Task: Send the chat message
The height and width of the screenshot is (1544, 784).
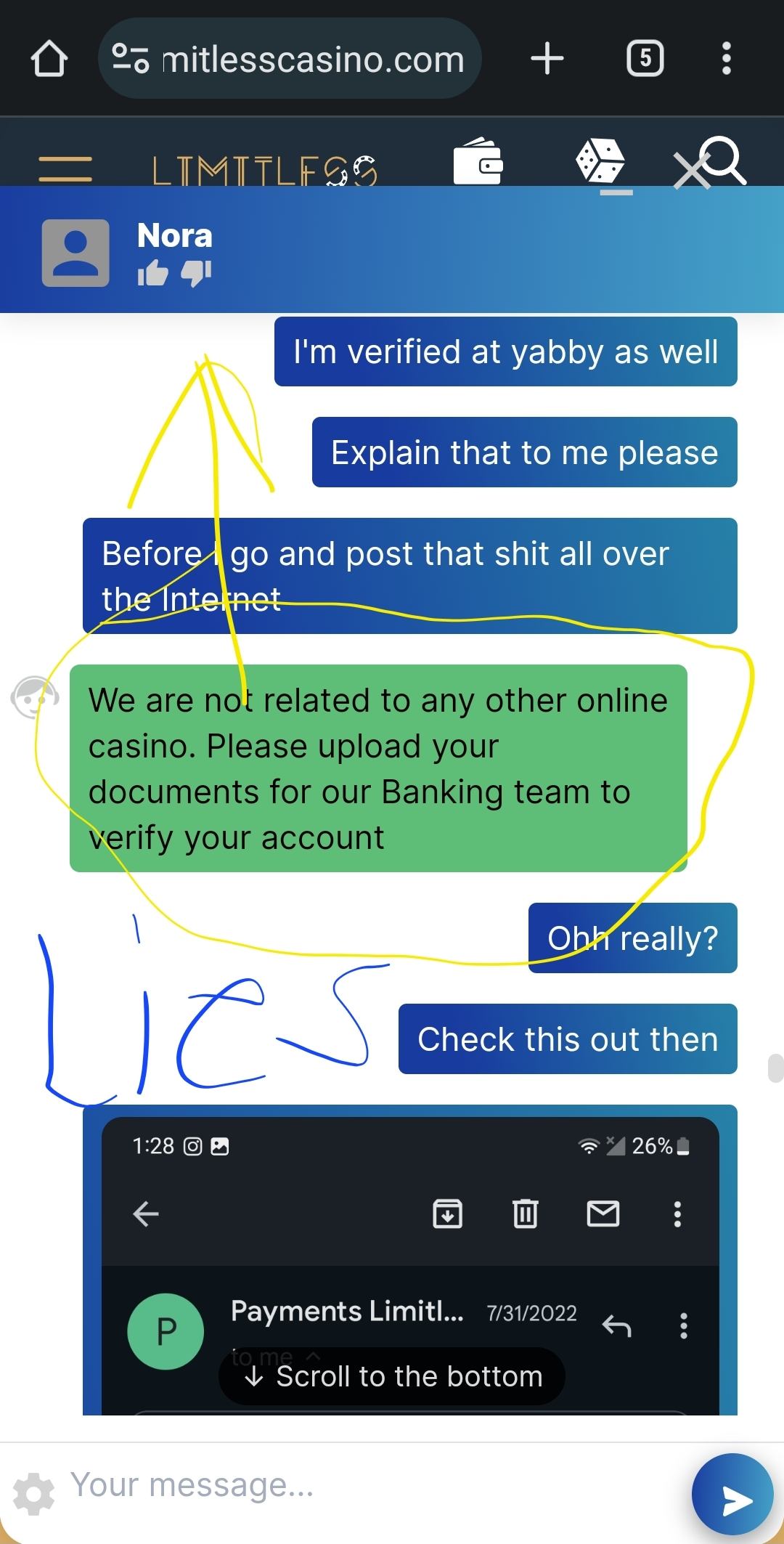Action: (x=732, y=1493)
